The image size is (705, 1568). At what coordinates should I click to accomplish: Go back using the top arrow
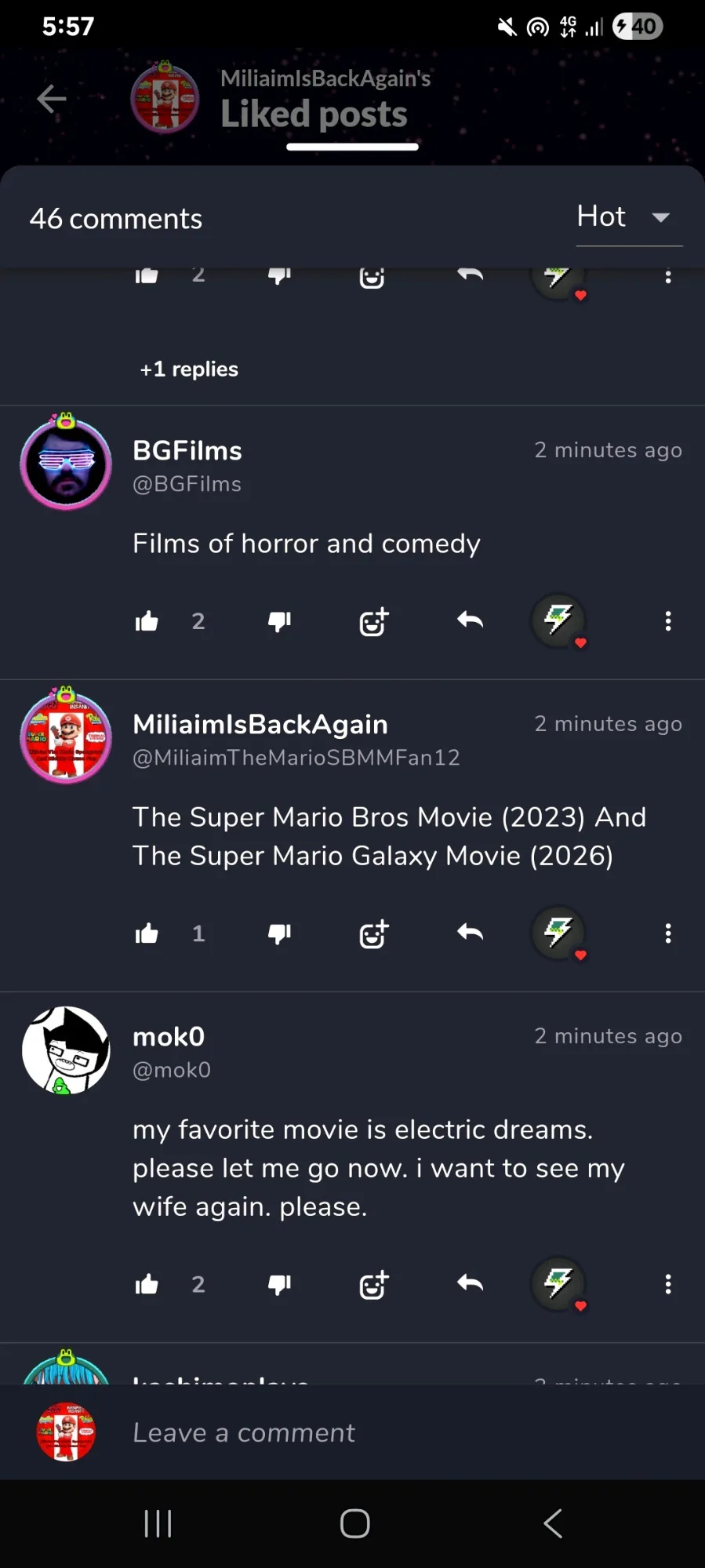52,99
